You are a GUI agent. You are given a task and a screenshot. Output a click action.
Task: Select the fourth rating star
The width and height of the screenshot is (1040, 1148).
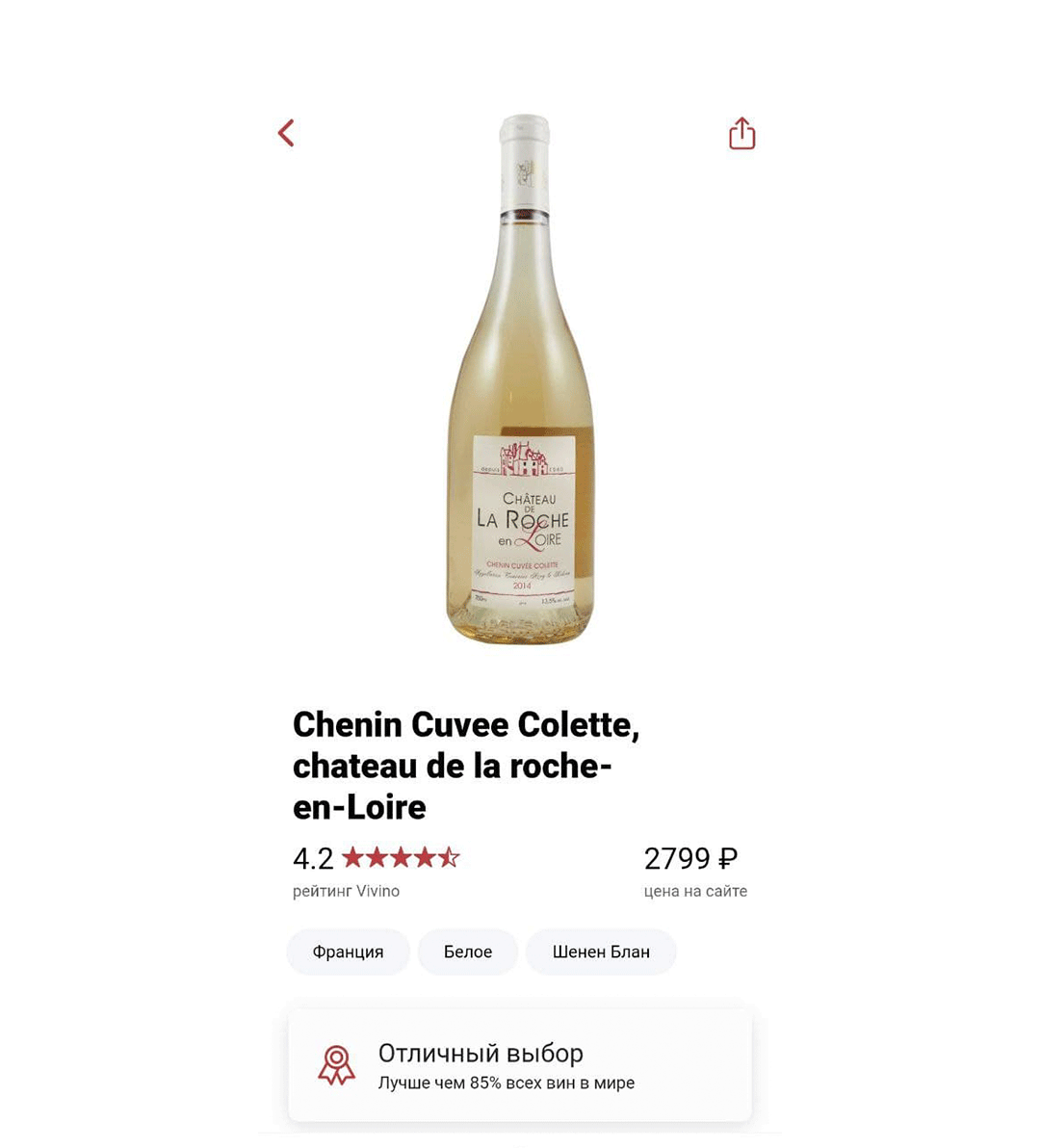pos(426,857)
